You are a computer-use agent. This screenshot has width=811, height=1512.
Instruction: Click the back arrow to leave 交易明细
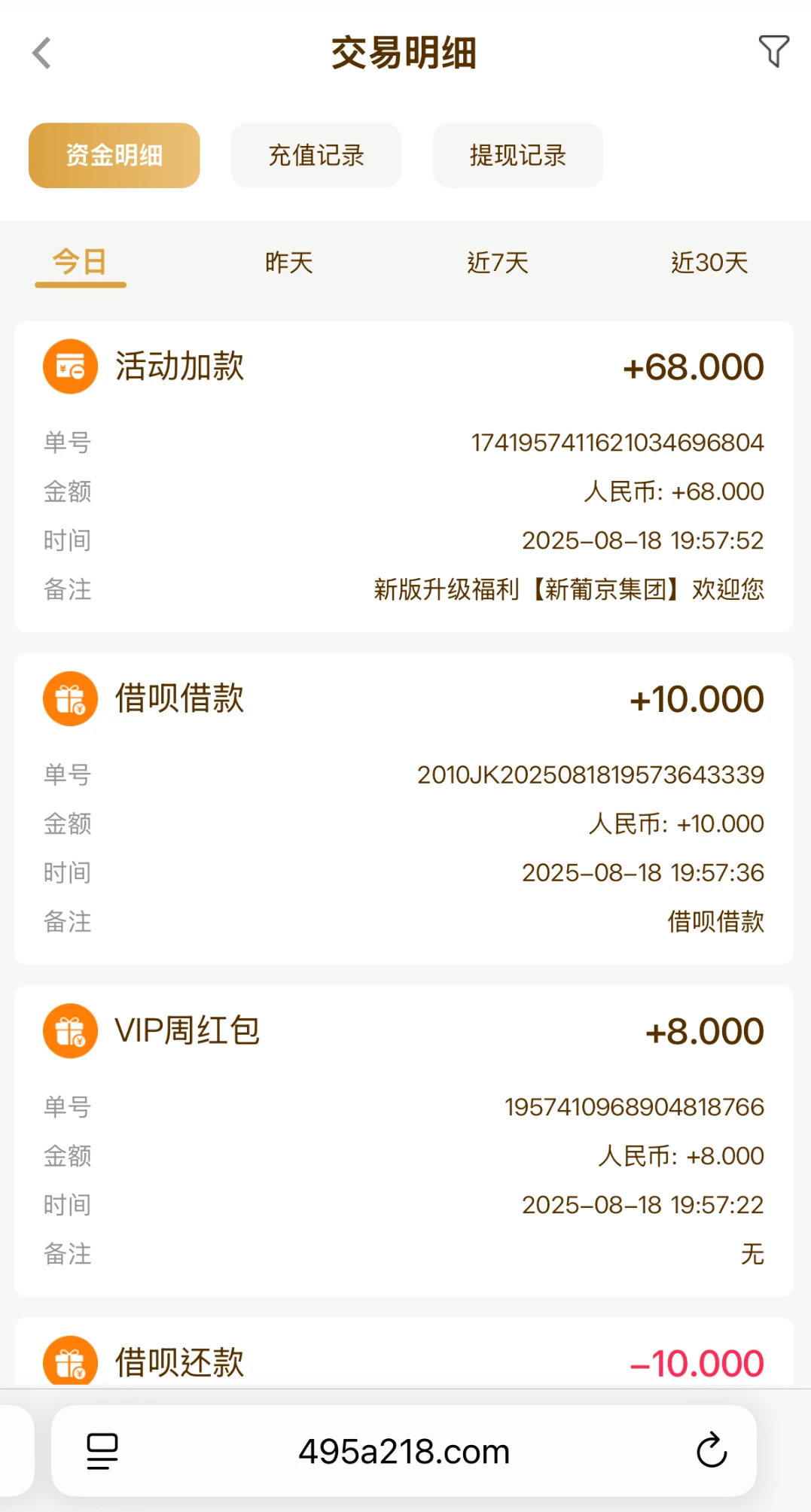[x=41, y=53]
